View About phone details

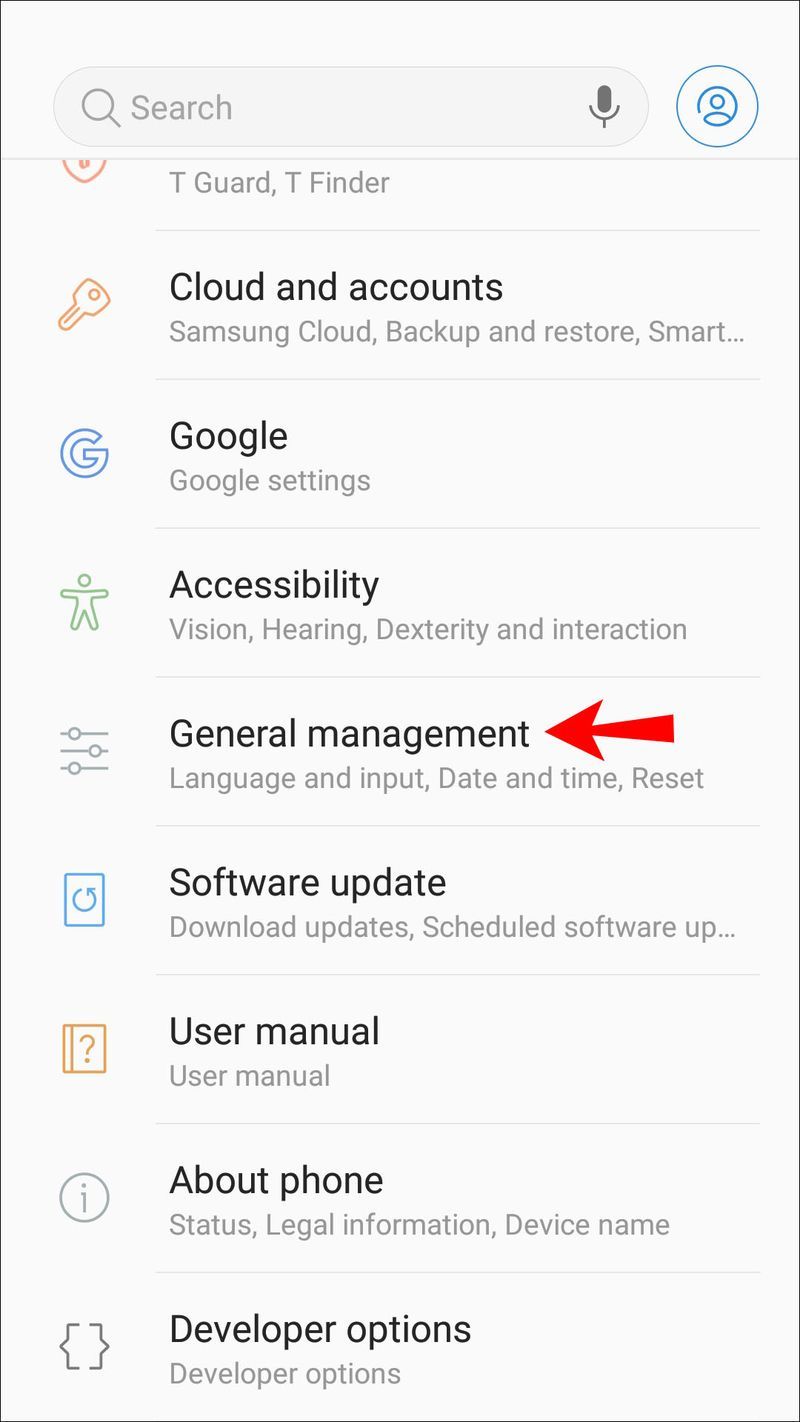(x=400, y=1199)
